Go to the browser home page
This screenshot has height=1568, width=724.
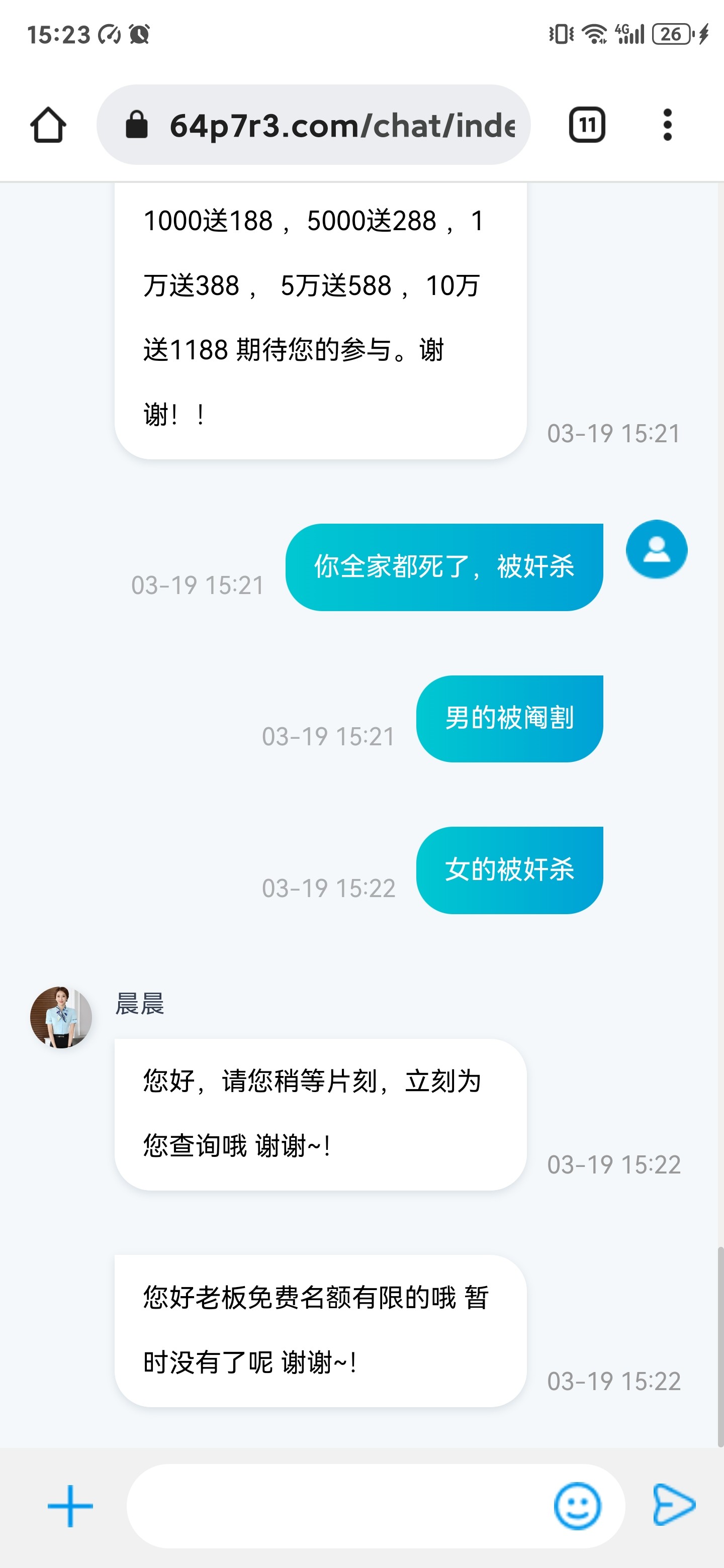click(x=48, y=125)
